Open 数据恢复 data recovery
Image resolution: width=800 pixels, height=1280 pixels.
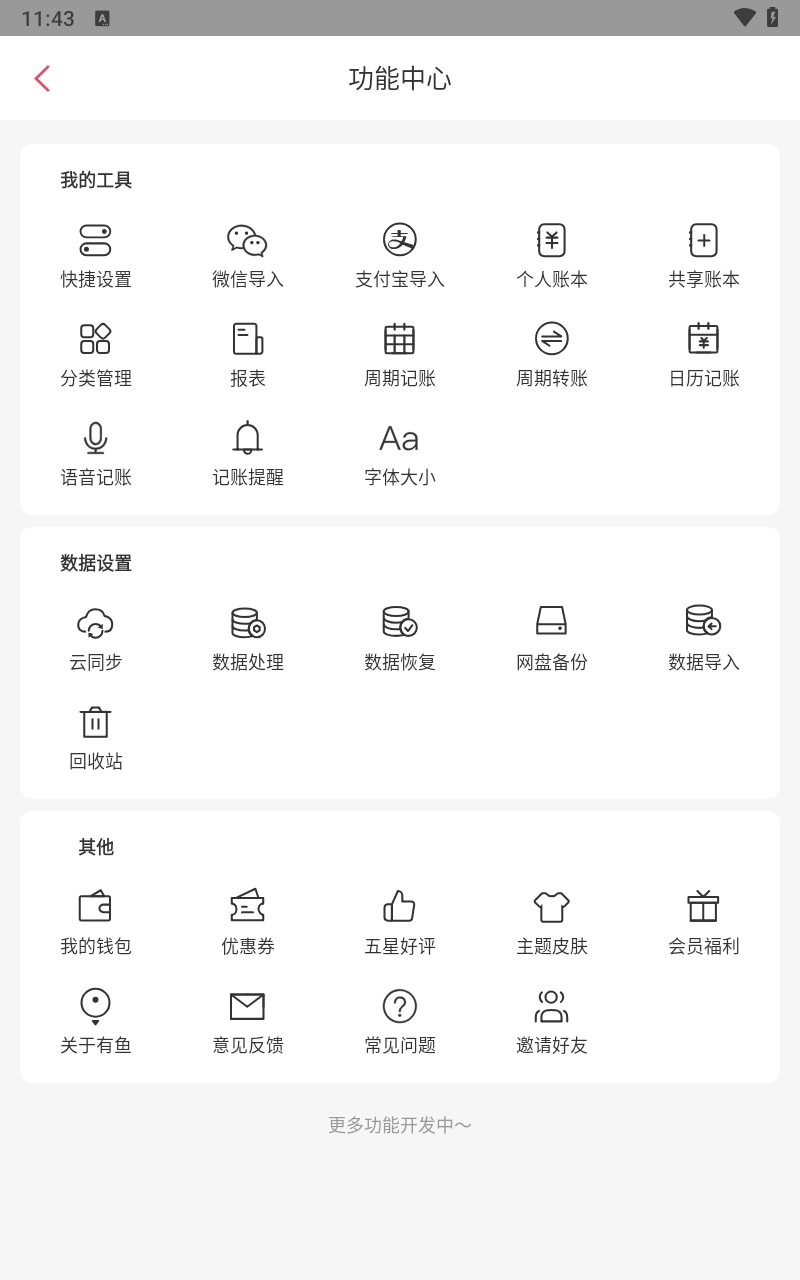click(x=399, y=633)
